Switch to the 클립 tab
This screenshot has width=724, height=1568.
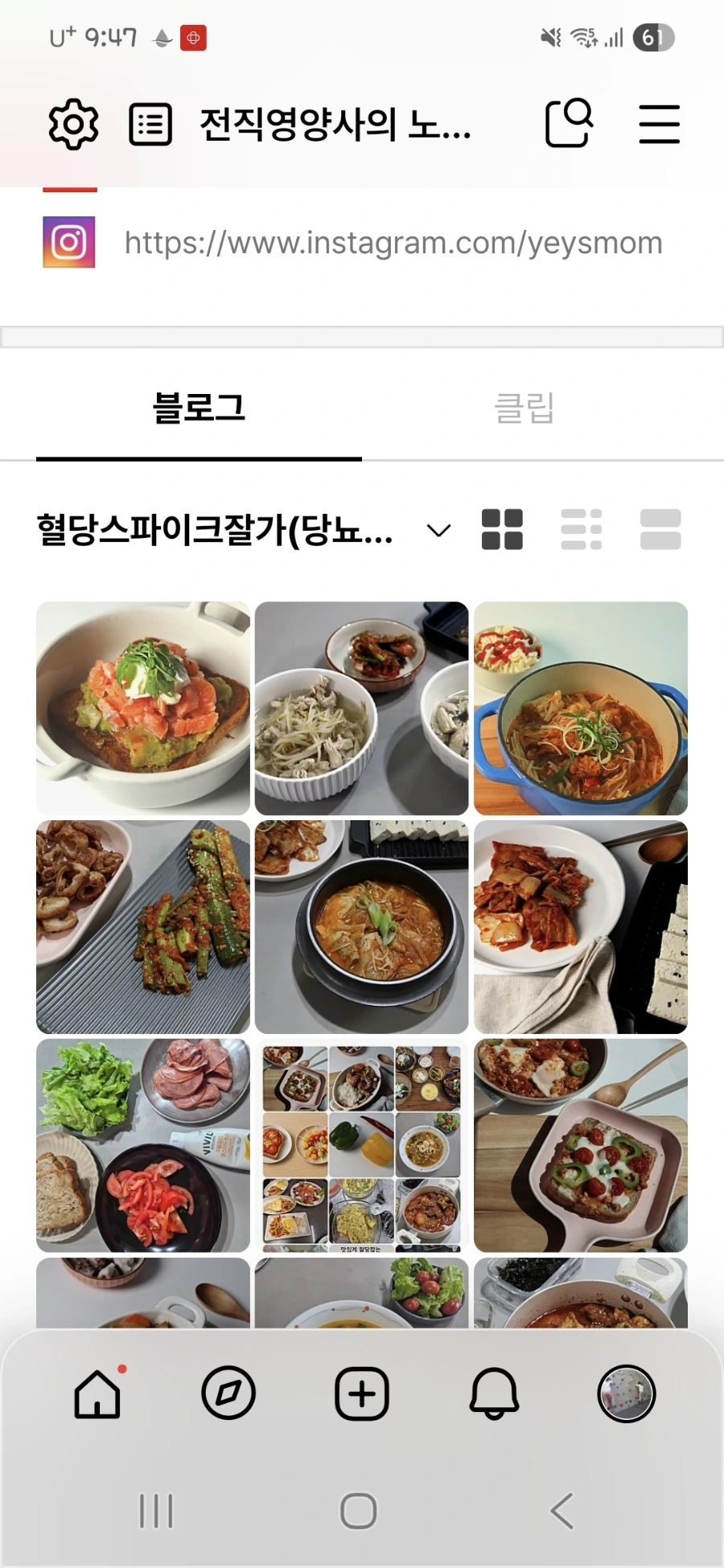525,408
